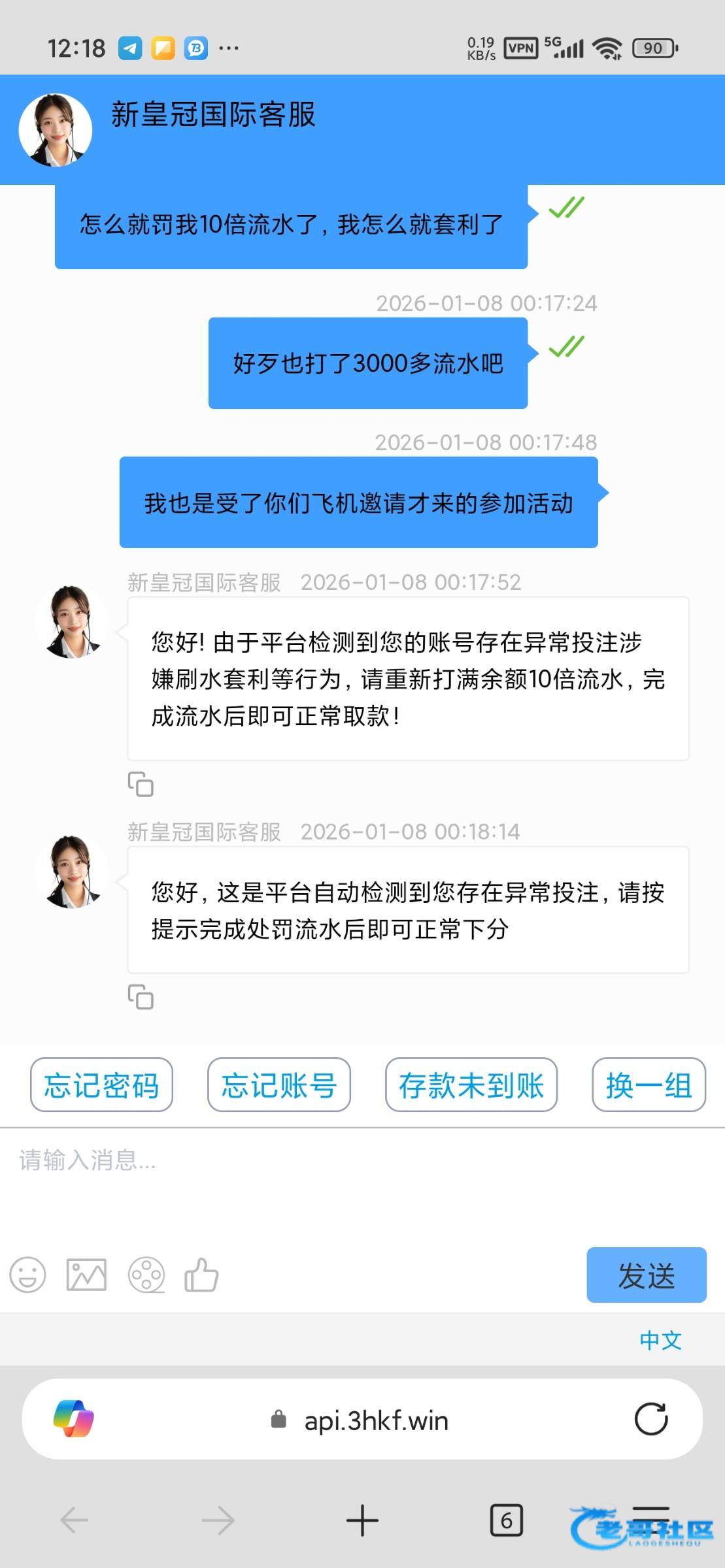Image resolution: width=725 pixels, height=1568 pixels.
Task: Attach a video file
Action: click(146, 1275)
